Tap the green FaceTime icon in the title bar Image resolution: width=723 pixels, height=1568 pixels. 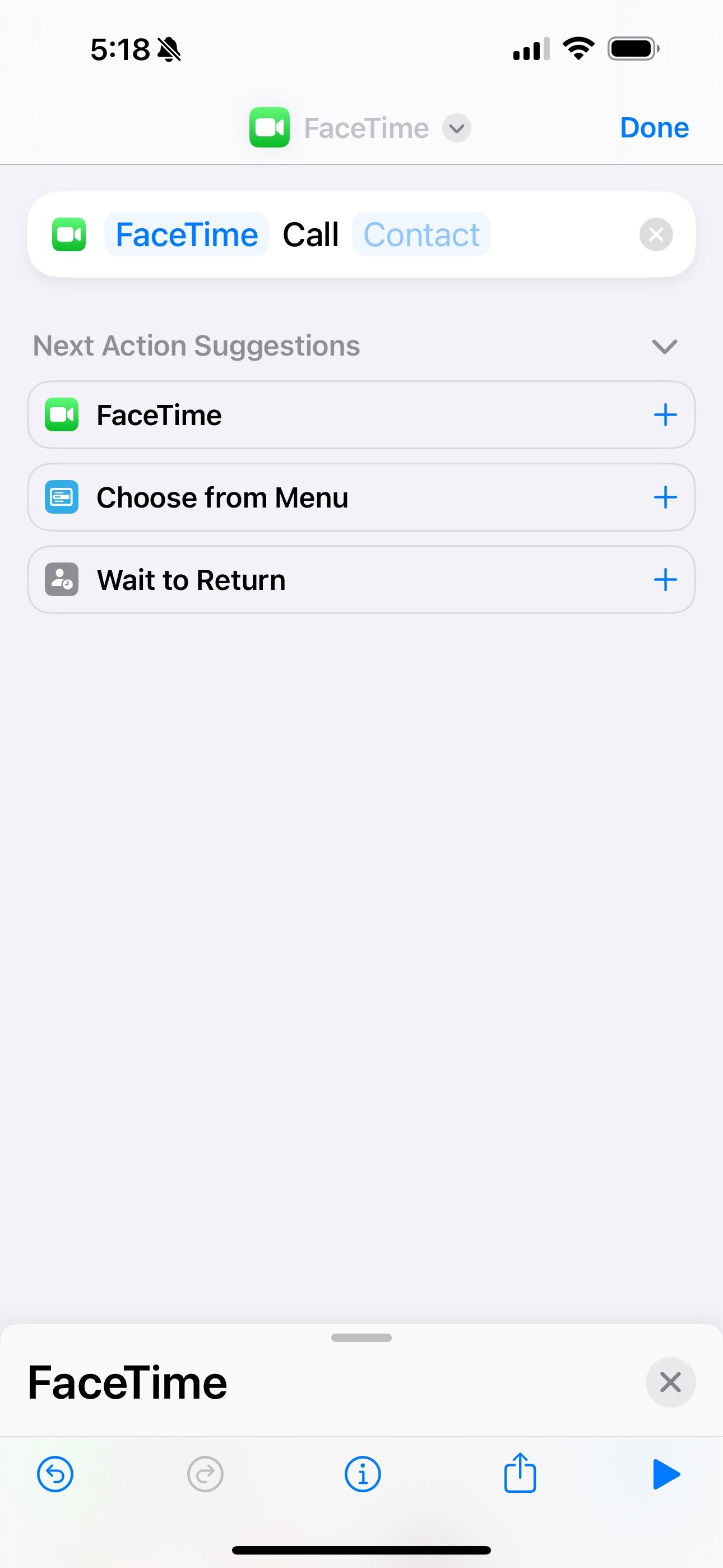(270, 127)
